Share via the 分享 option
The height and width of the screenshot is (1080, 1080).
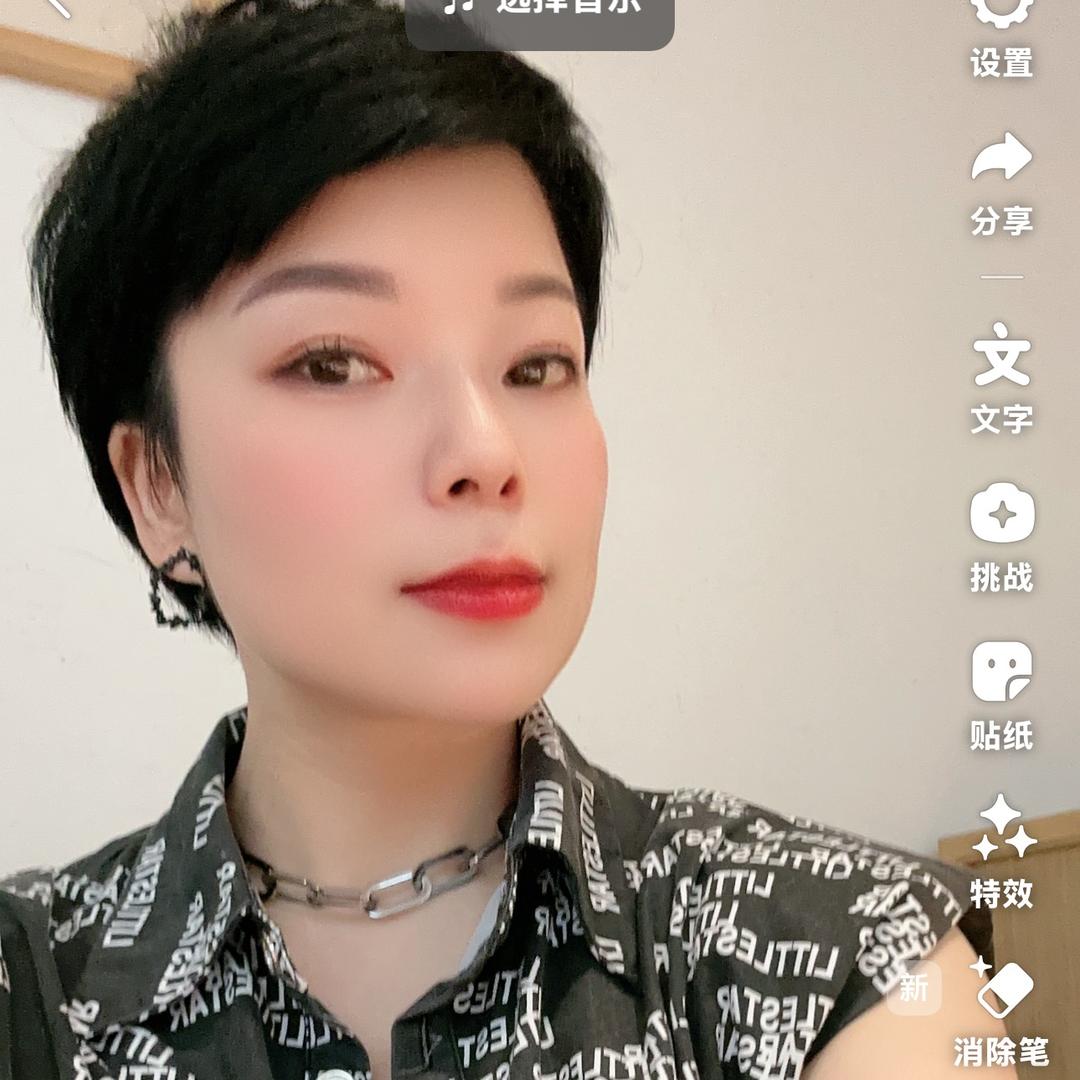click(1001, 182)
